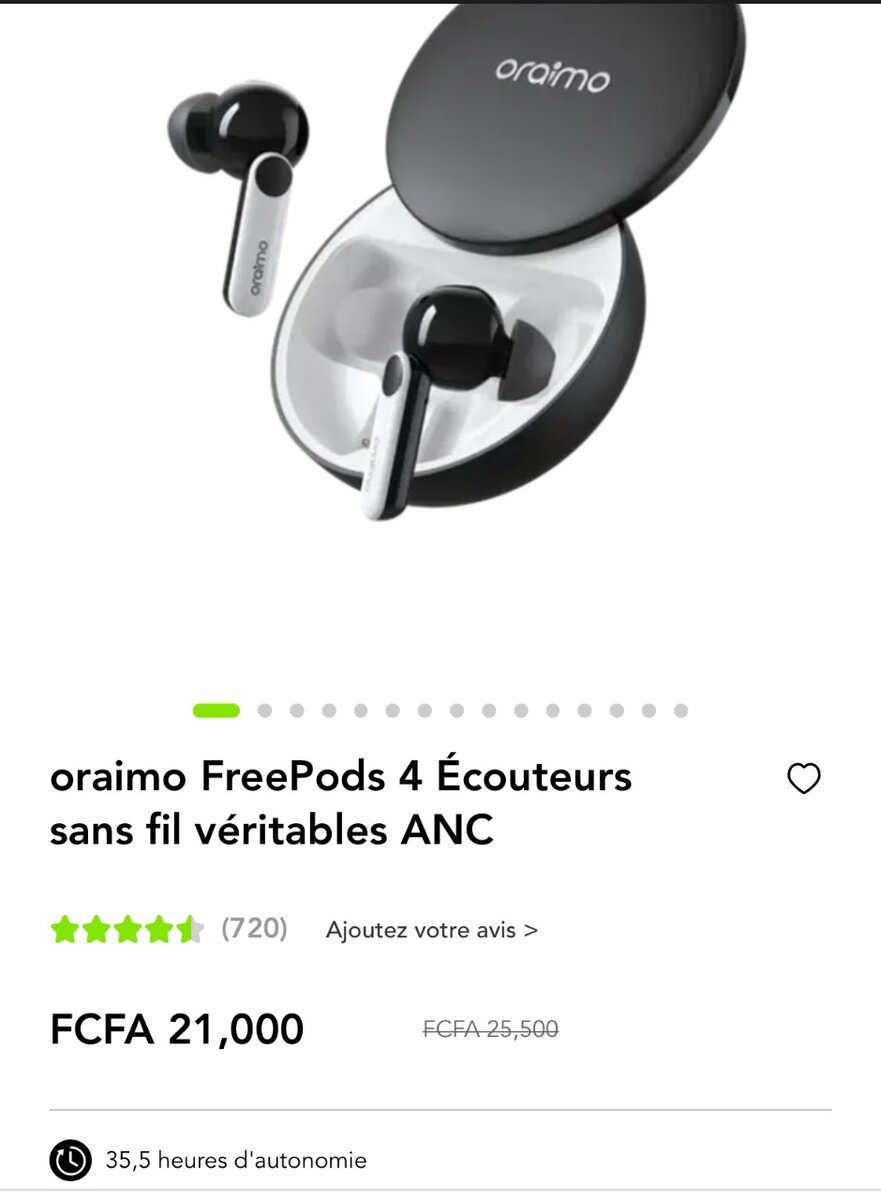Jump to the second image indicator dot

265,711
